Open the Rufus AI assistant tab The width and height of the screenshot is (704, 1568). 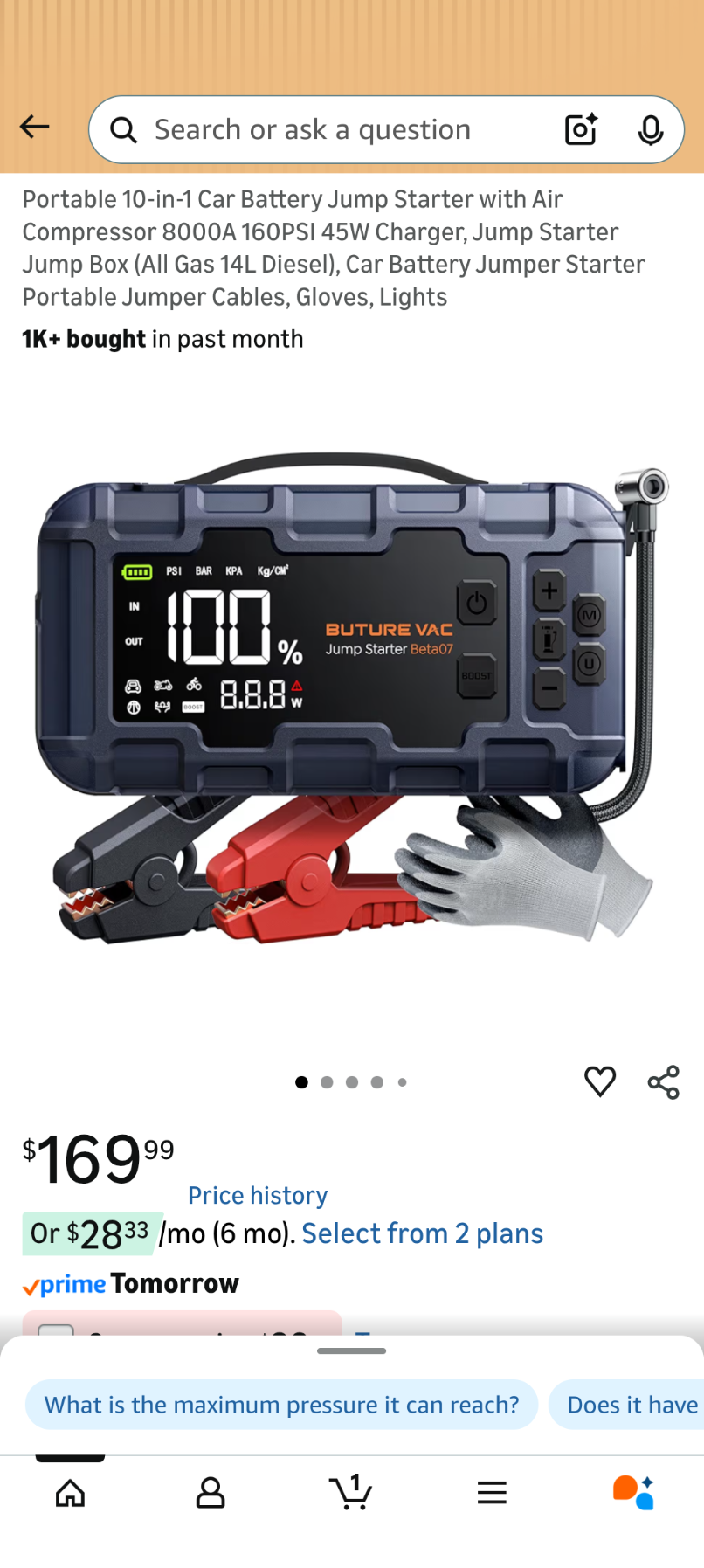[x=633, y=1493]
